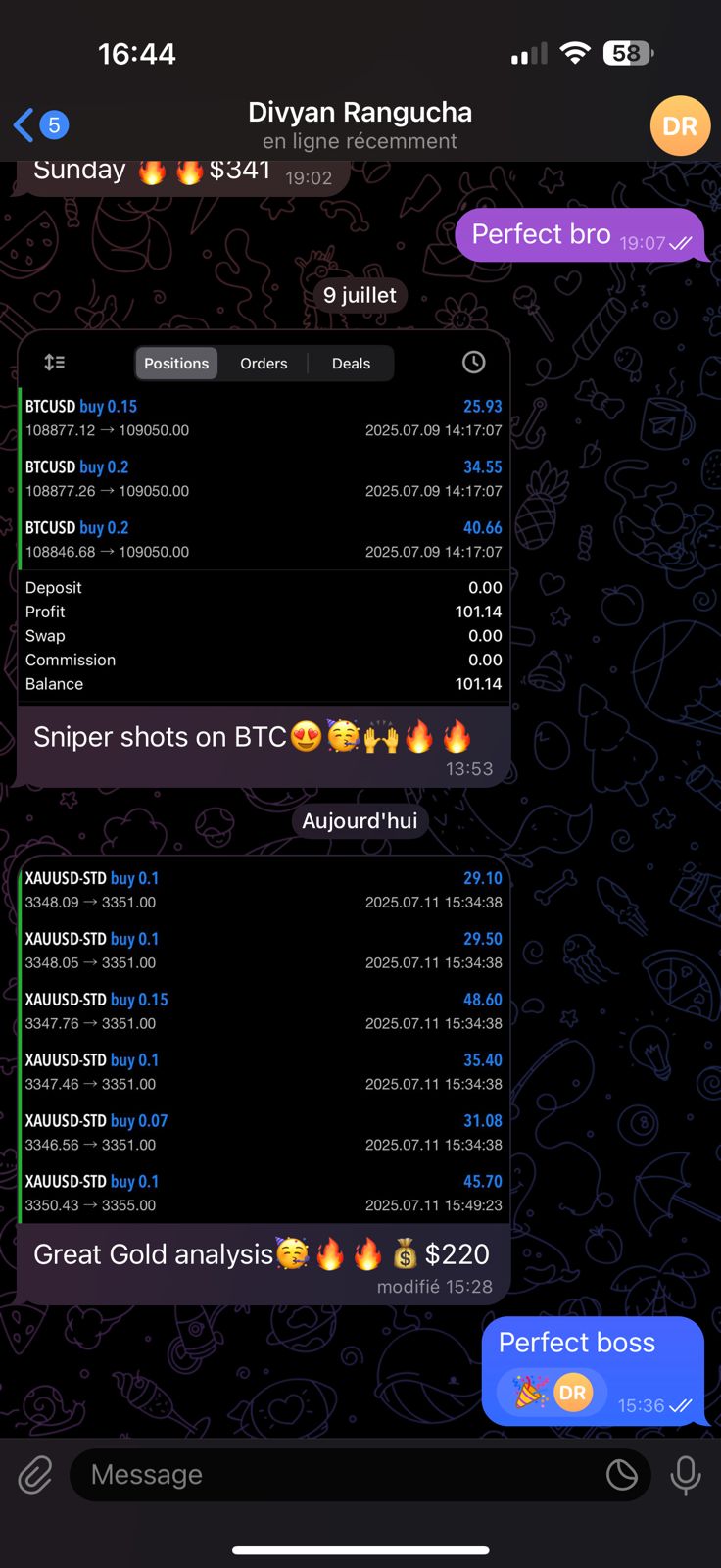Screen dimensions: 721x1568
Task: Switch to the Positions tab
Action: pyautogui.click(x=176, y=363)
